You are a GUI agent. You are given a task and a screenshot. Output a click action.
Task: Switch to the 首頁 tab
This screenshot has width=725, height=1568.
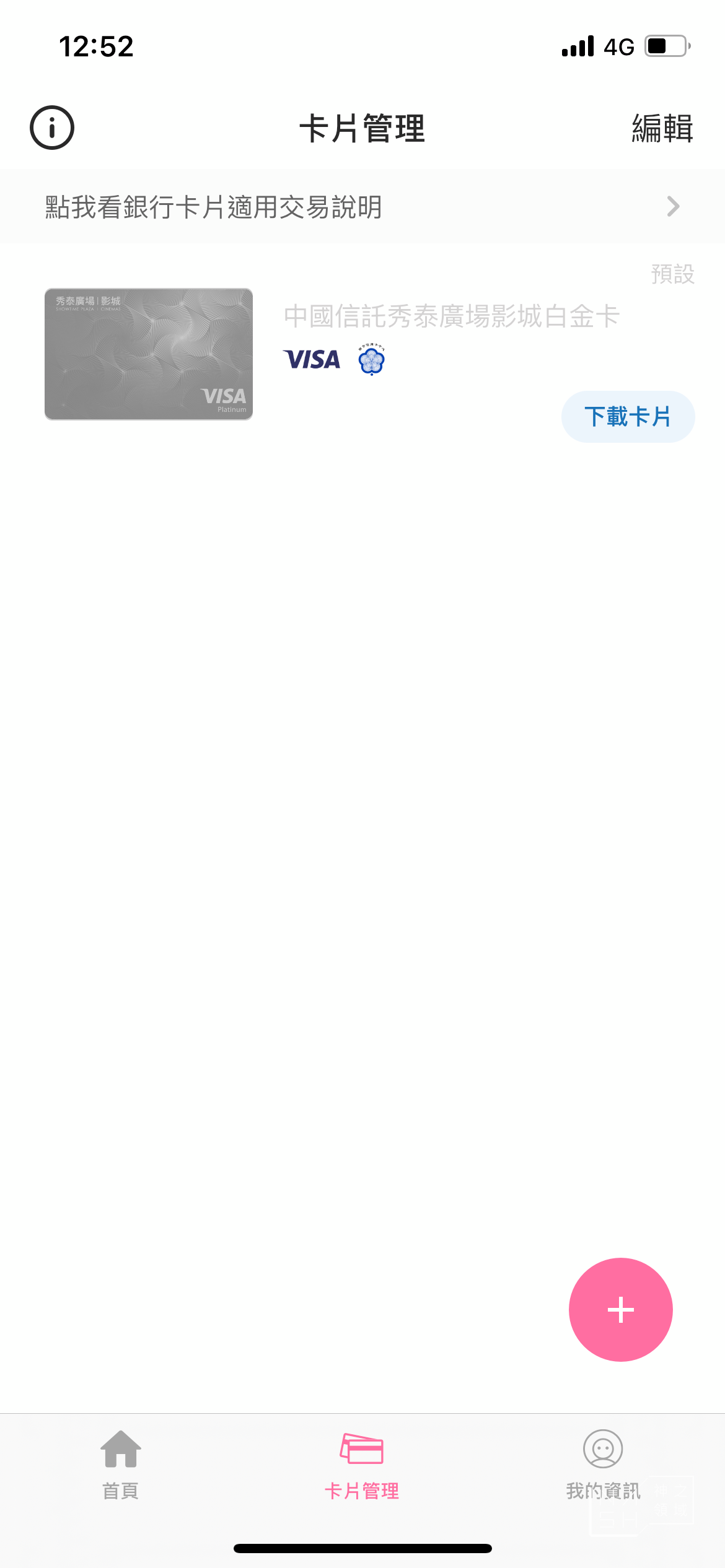[x=121, y=1465]
